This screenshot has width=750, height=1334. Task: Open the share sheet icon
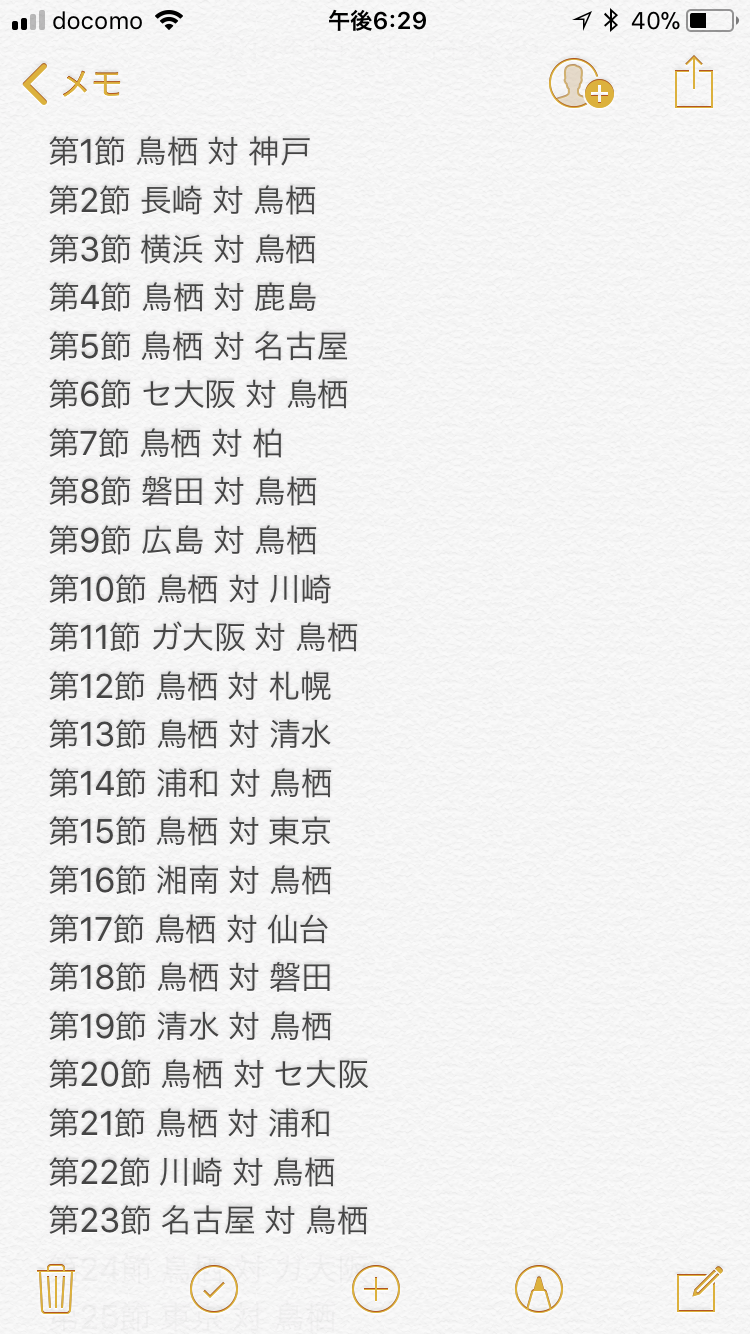[694, 81]
